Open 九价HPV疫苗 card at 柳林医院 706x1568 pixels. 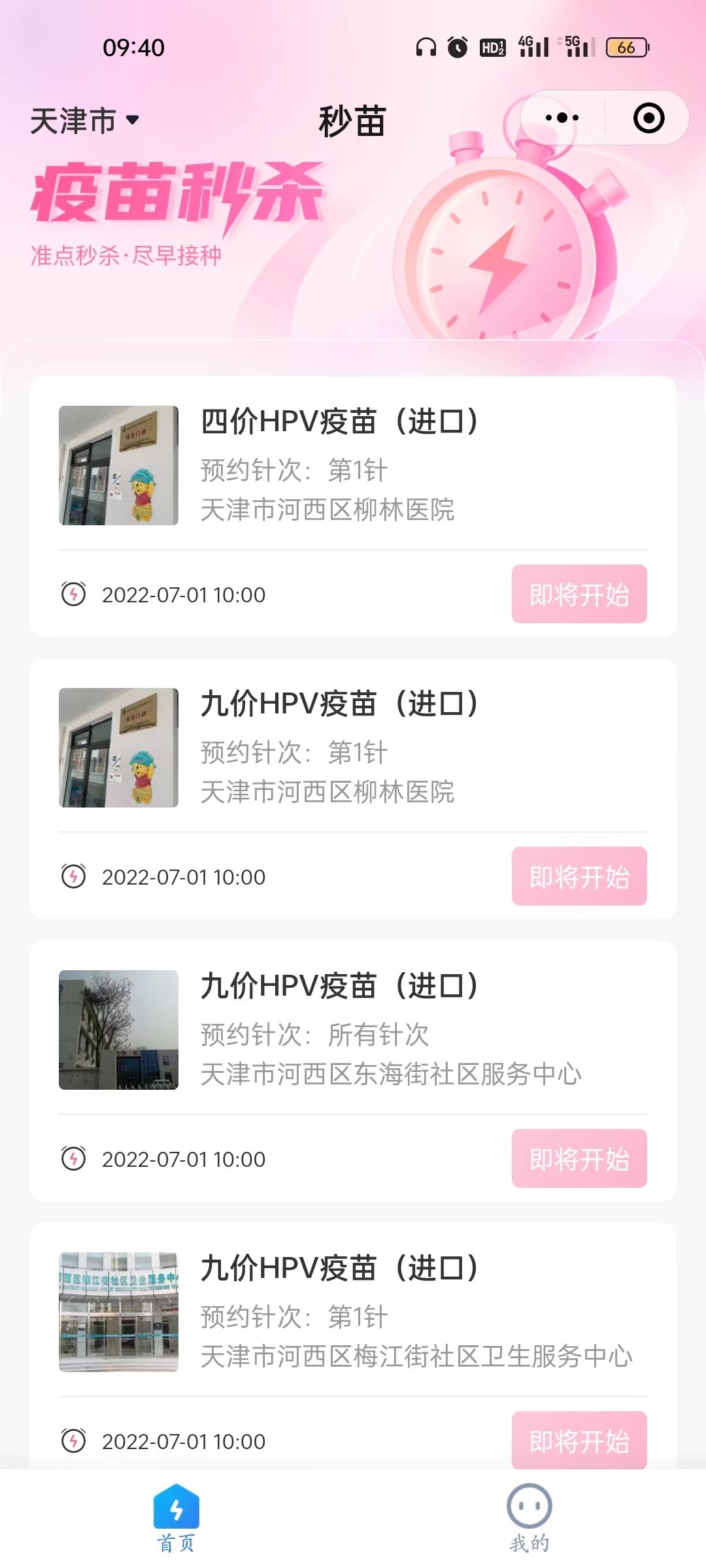pyautogui.click(x=339, y=747)
